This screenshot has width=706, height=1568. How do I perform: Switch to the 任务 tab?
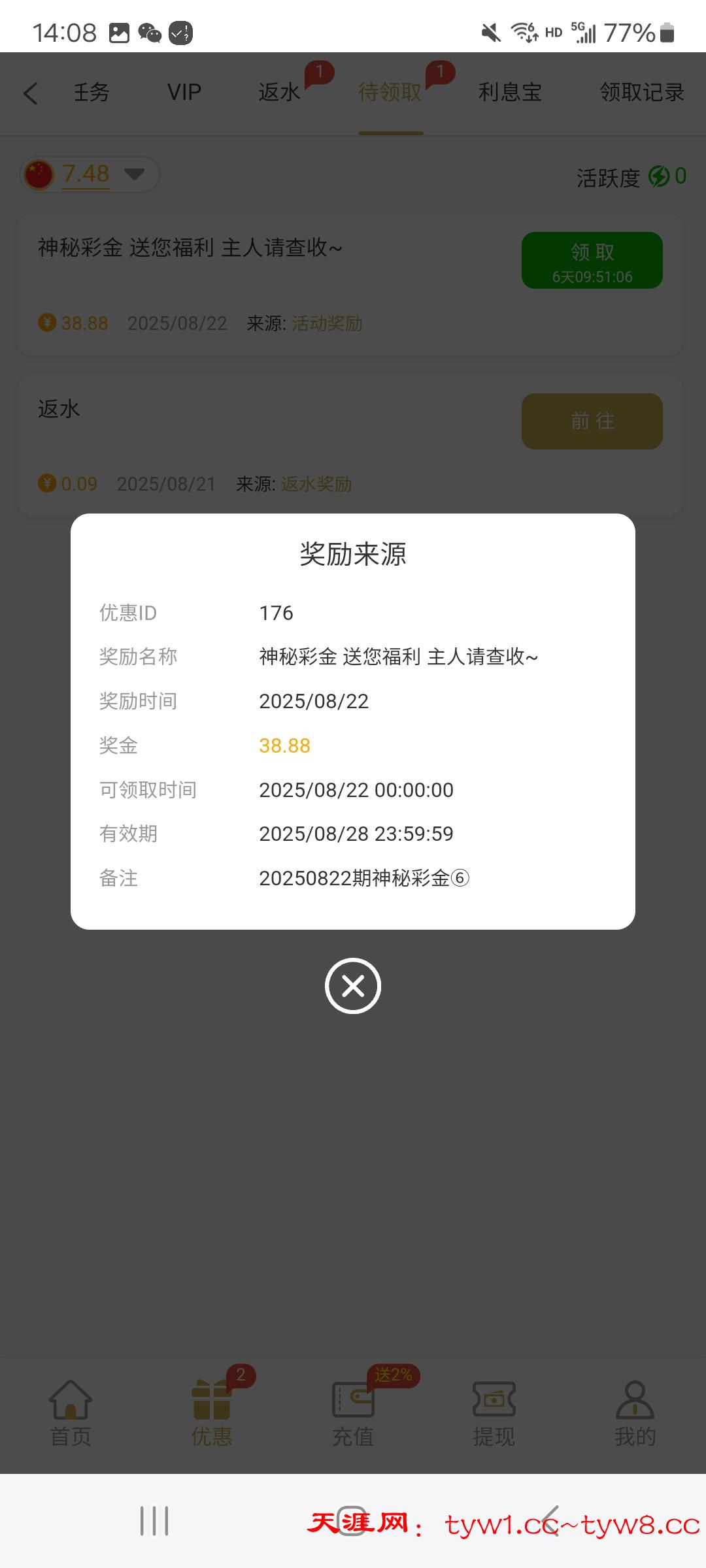click(92, 93)
